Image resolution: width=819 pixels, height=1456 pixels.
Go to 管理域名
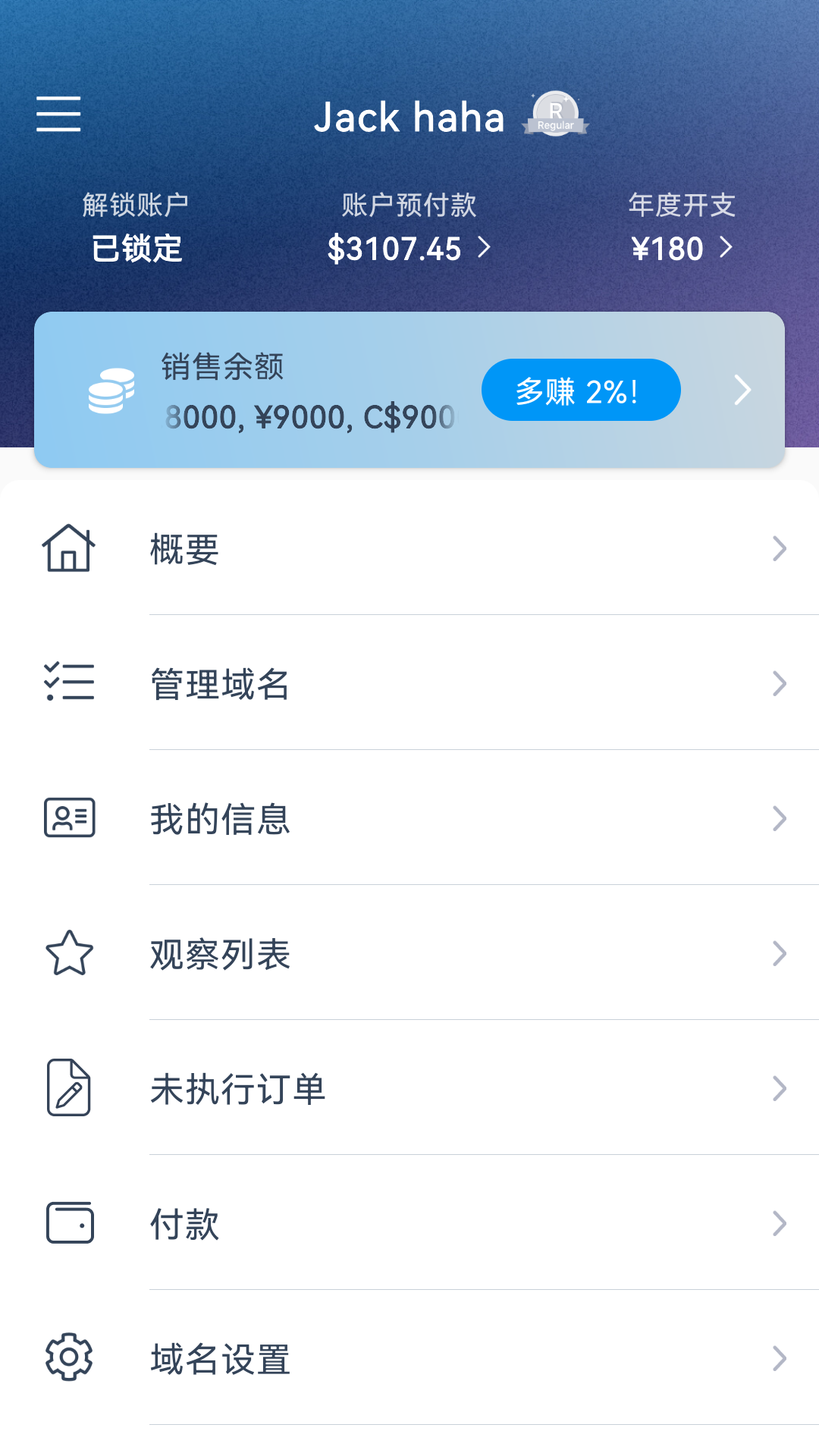coord(409,683)
